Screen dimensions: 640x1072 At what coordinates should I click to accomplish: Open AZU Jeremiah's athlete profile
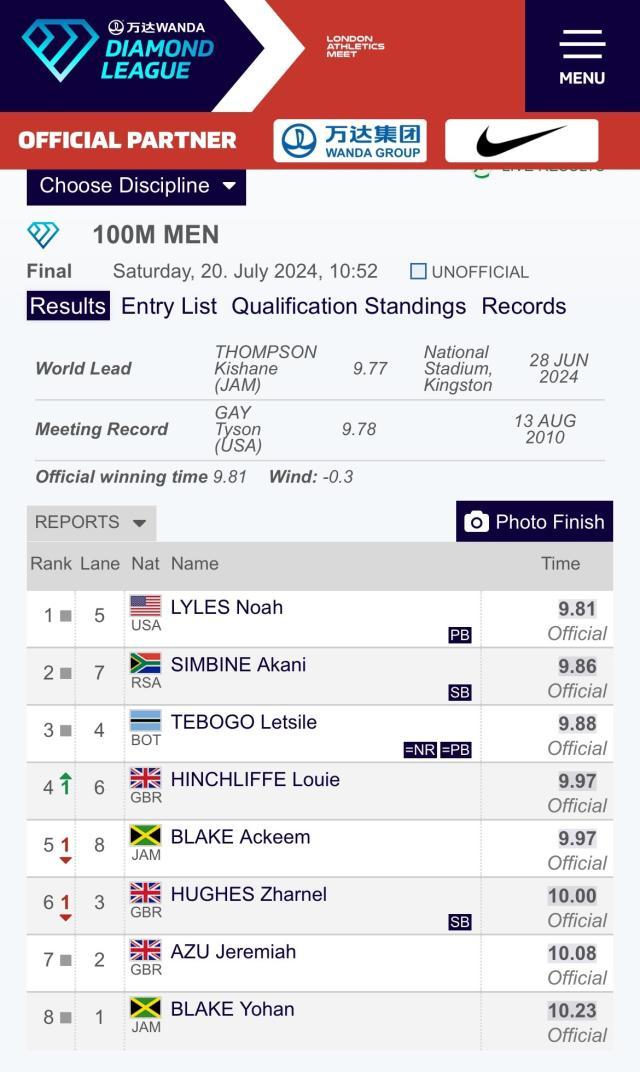tap(233, 952)
